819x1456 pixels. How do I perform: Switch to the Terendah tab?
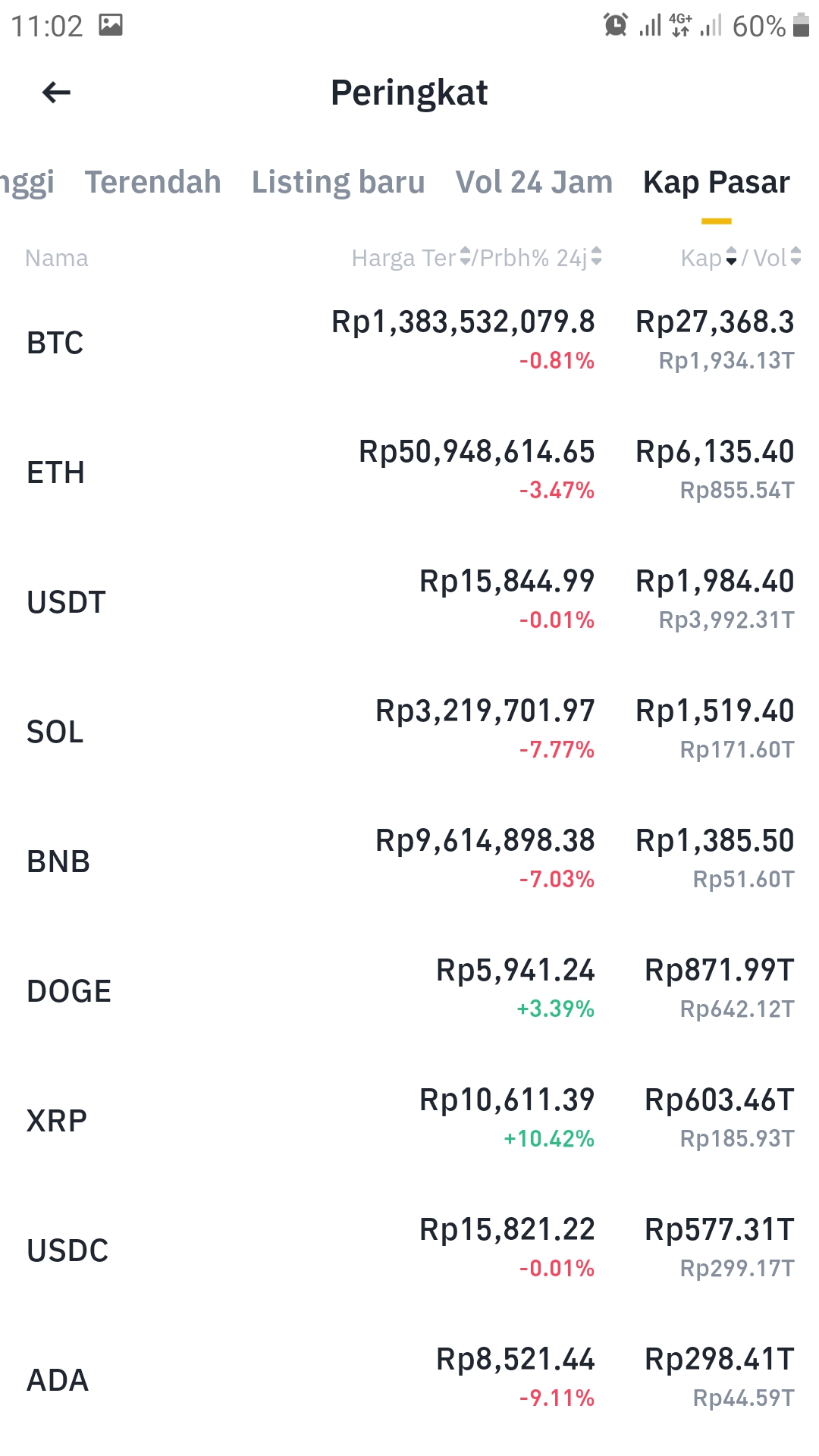click(x=152, y=182)
